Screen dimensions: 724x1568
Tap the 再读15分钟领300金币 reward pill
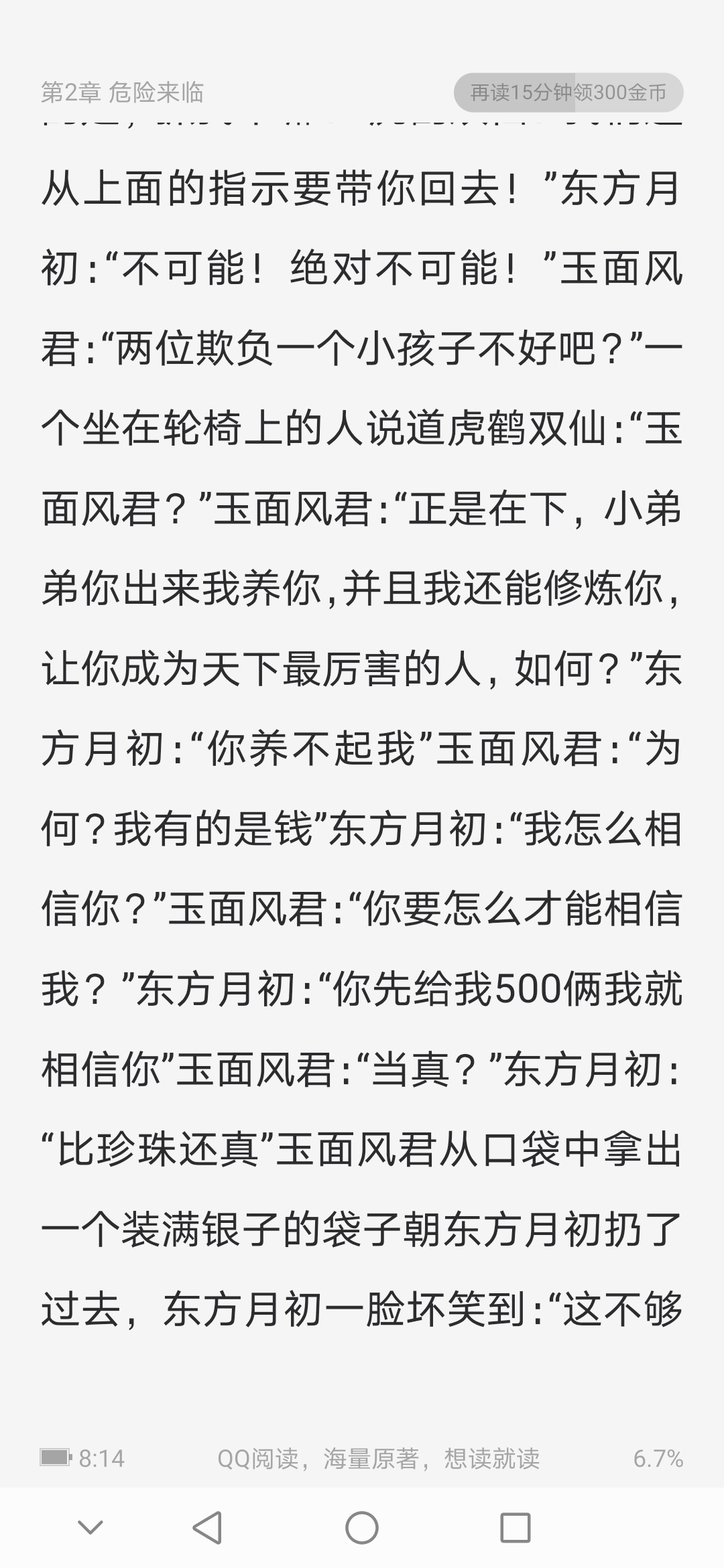568,92
